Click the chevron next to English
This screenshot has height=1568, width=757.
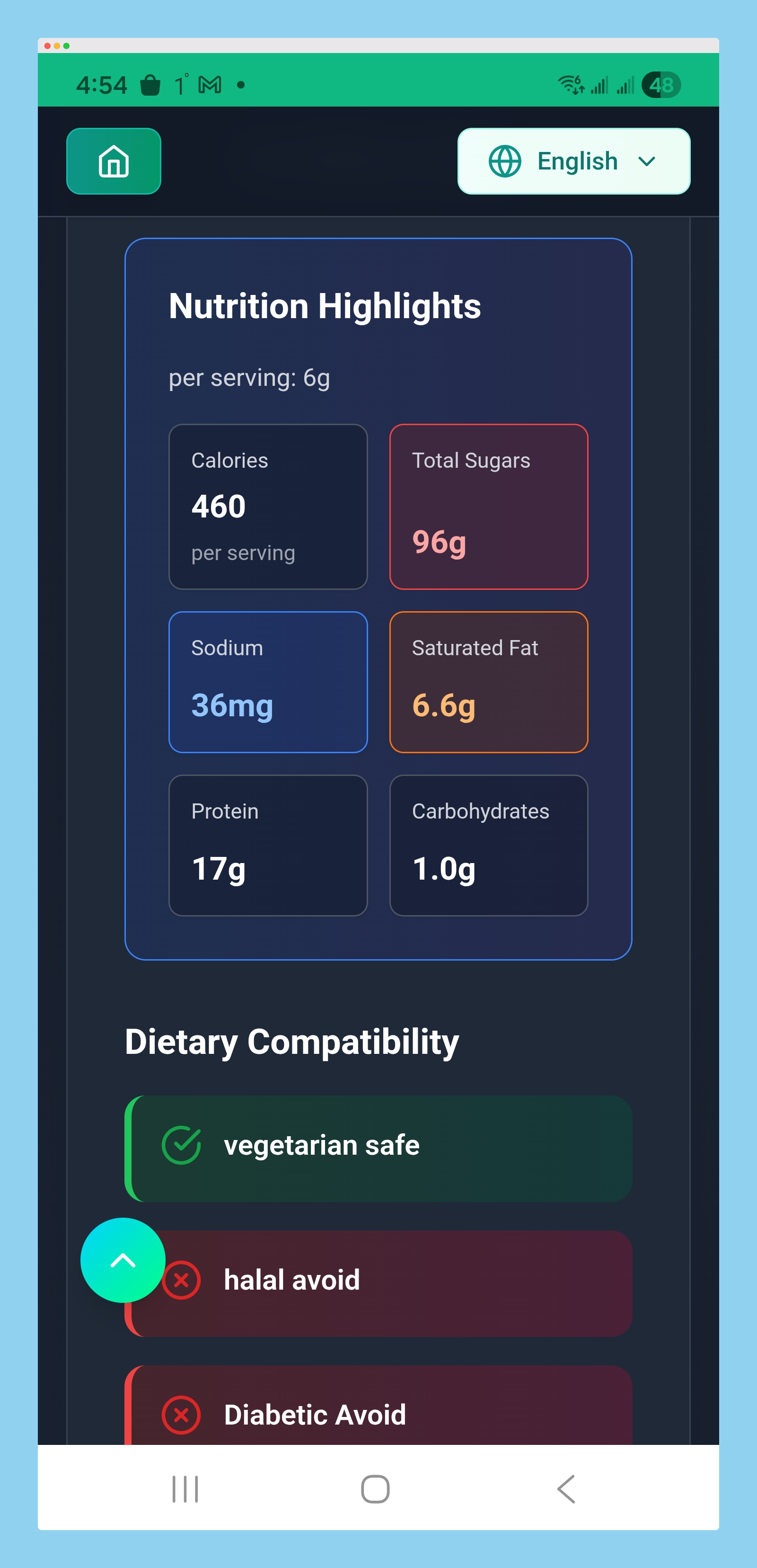click(x=646, y=160)
